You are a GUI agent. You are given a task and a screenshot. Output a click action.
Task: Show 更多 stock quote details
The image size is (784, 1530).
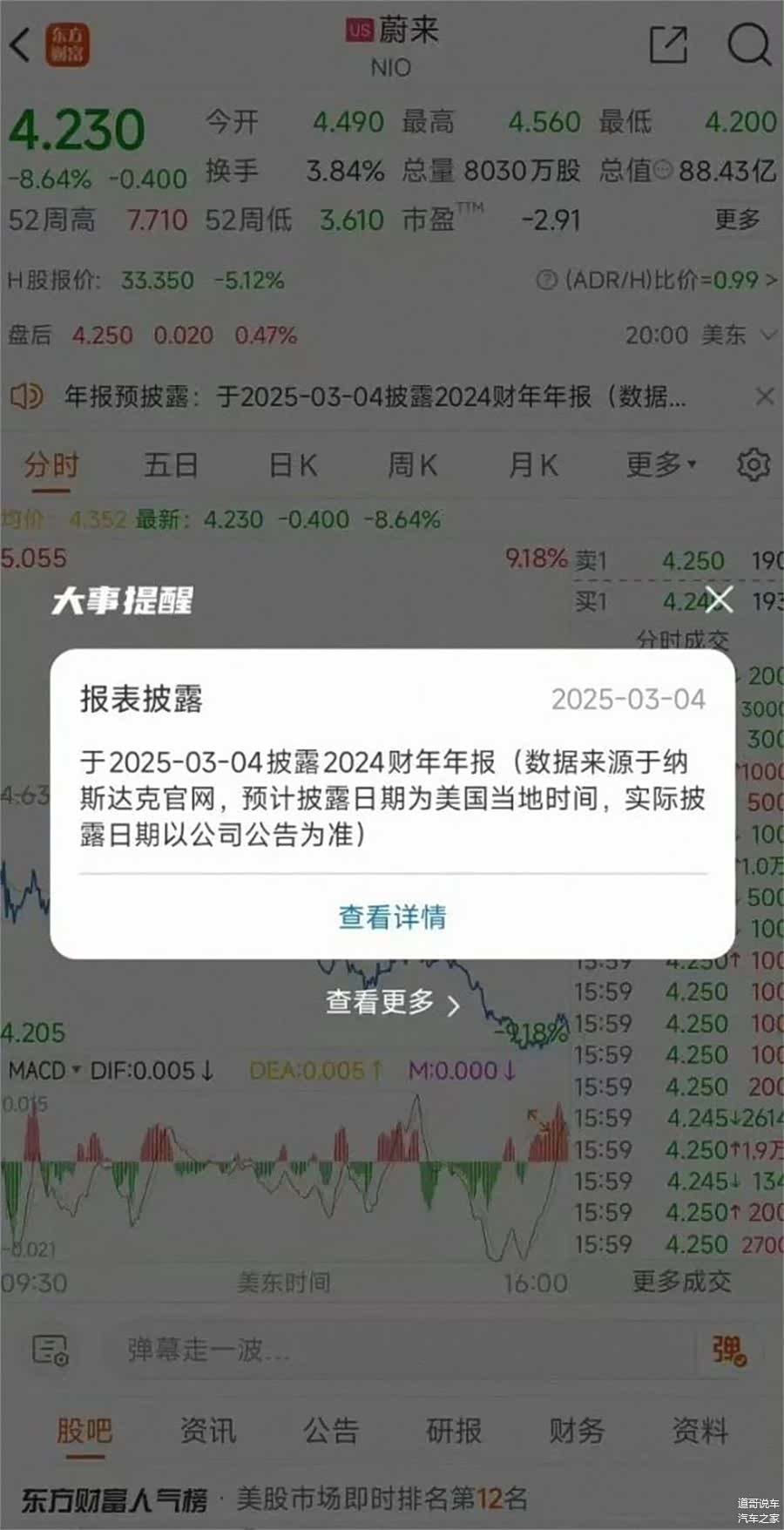(x=737, y=219)
